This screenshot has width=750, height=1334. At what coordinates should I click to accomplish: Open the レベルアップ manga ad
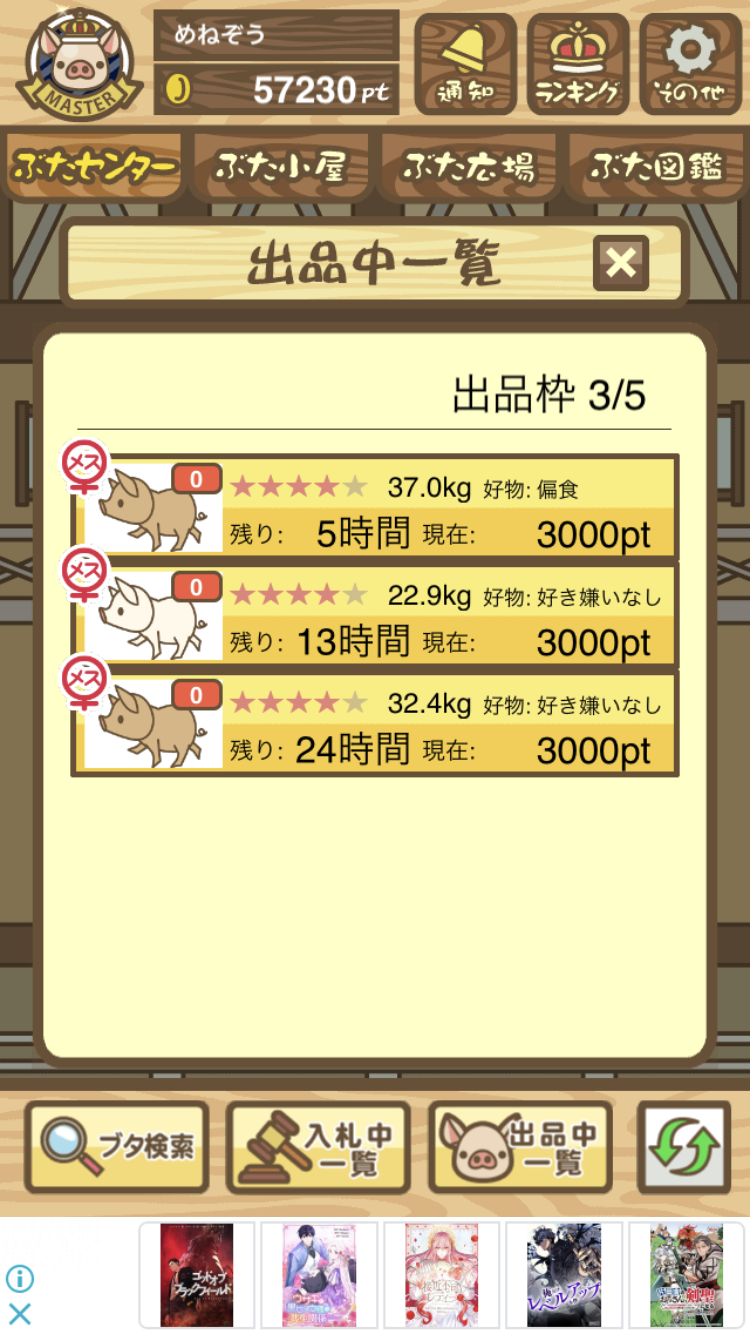pyautogui.click(x=564, y=1275)
